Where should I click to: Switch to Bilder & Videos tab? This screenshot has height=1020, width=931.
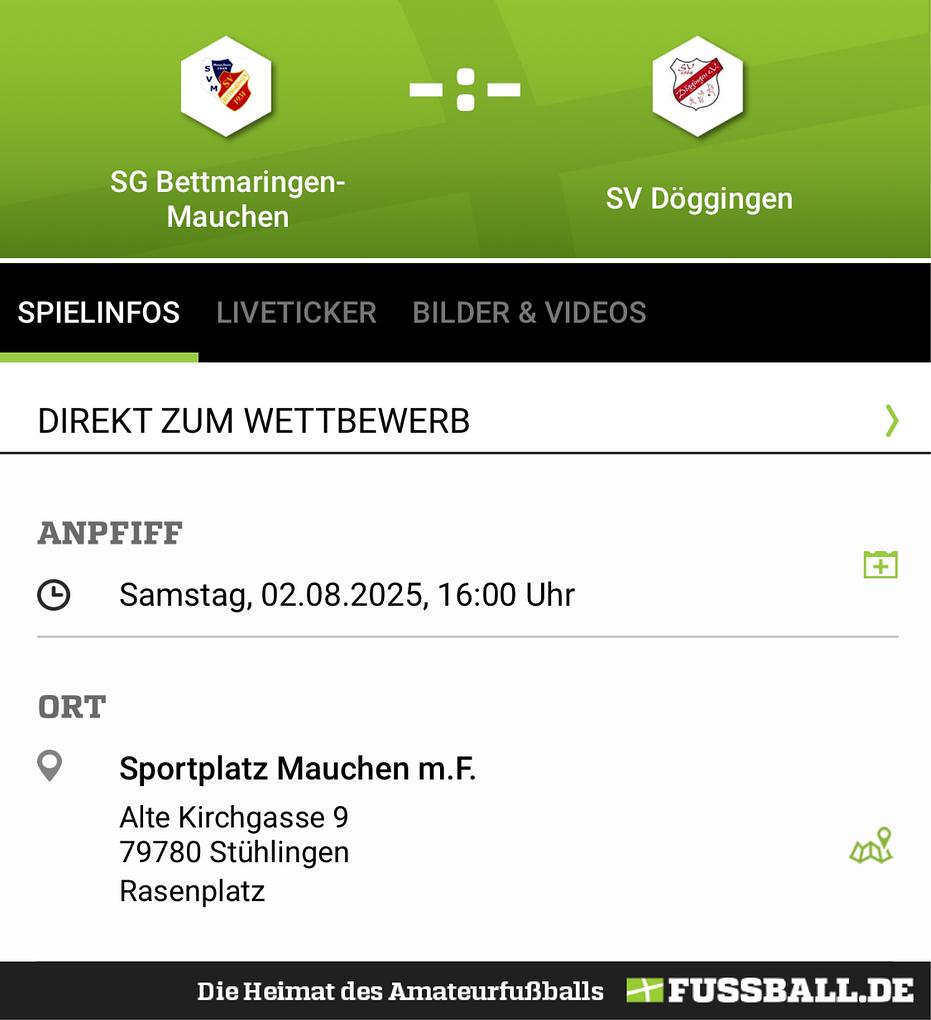point(529,313)
